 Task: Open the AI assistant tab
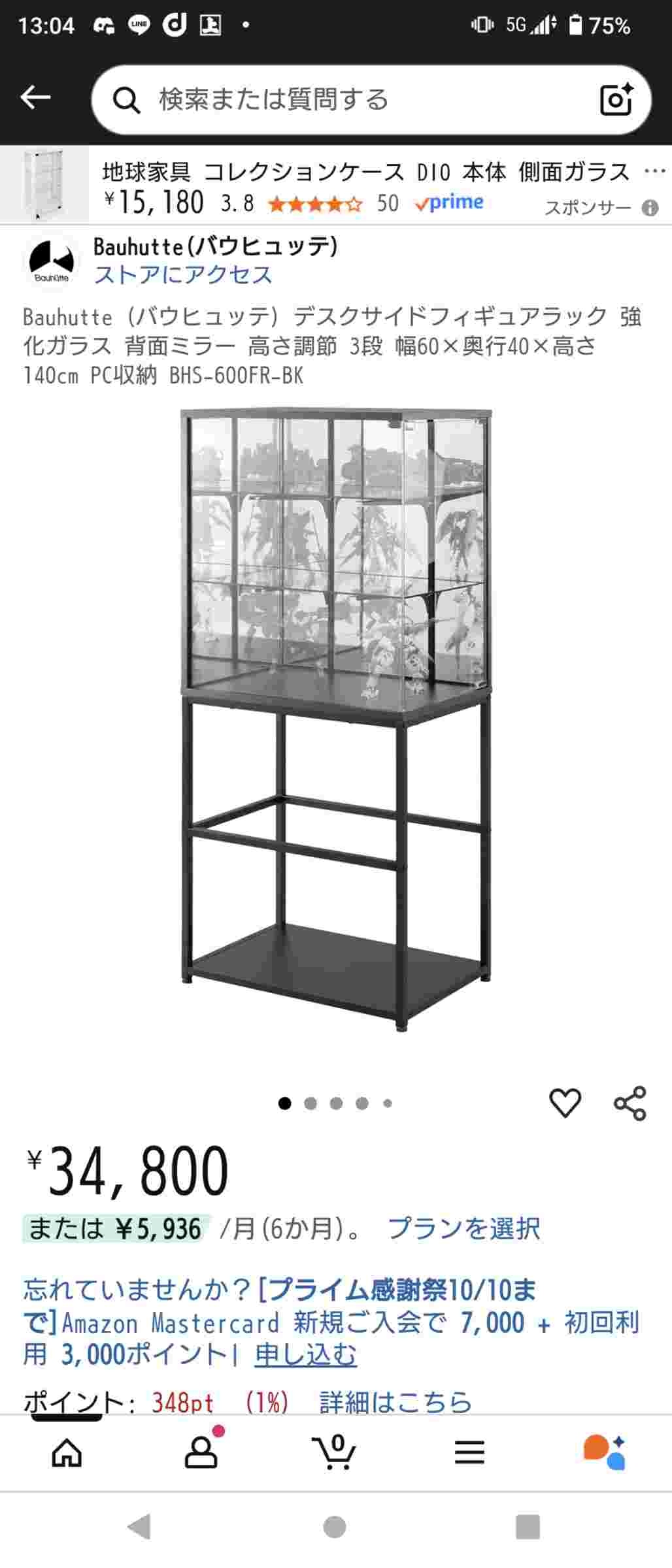604,1453
